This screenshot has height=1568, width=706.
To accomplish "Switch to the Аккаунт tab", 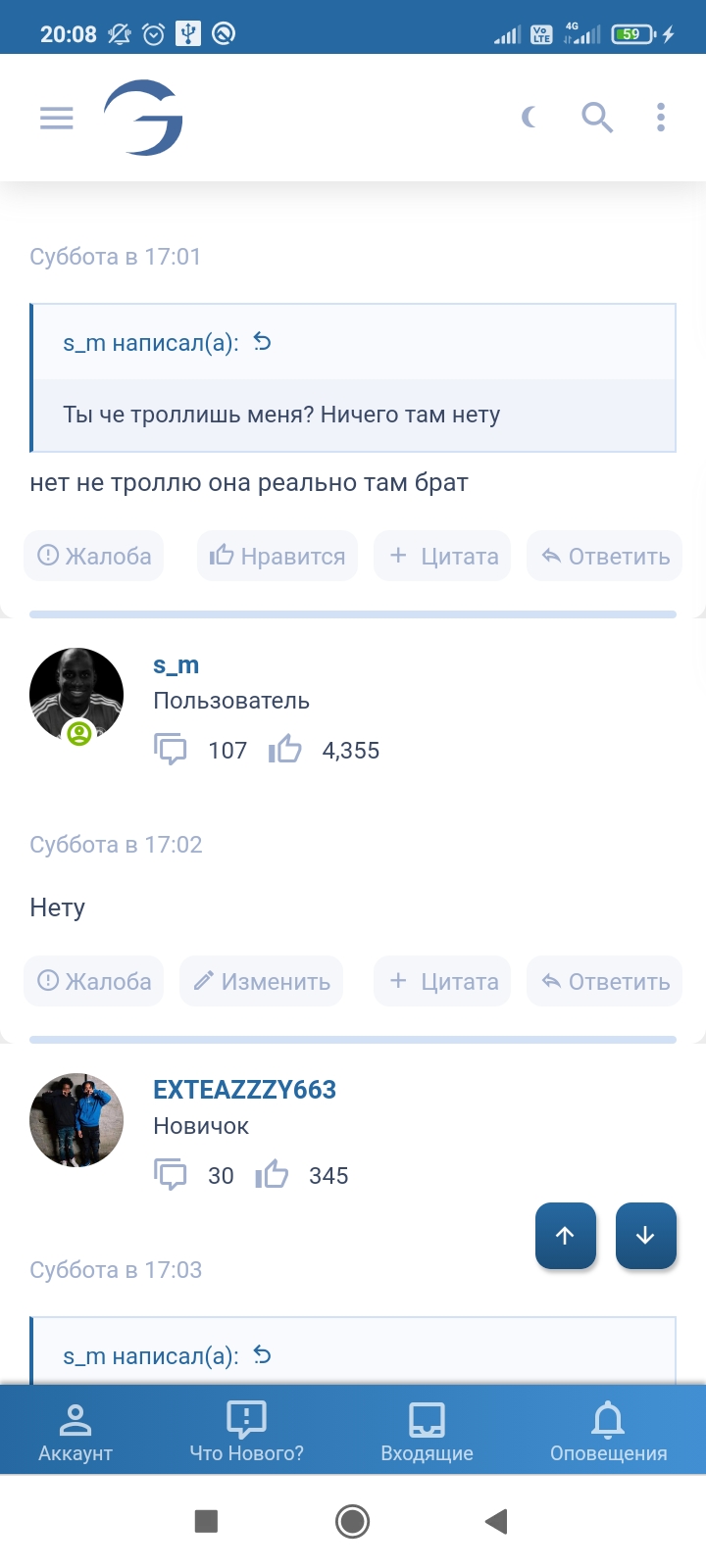I will (x=76, y=1431).
